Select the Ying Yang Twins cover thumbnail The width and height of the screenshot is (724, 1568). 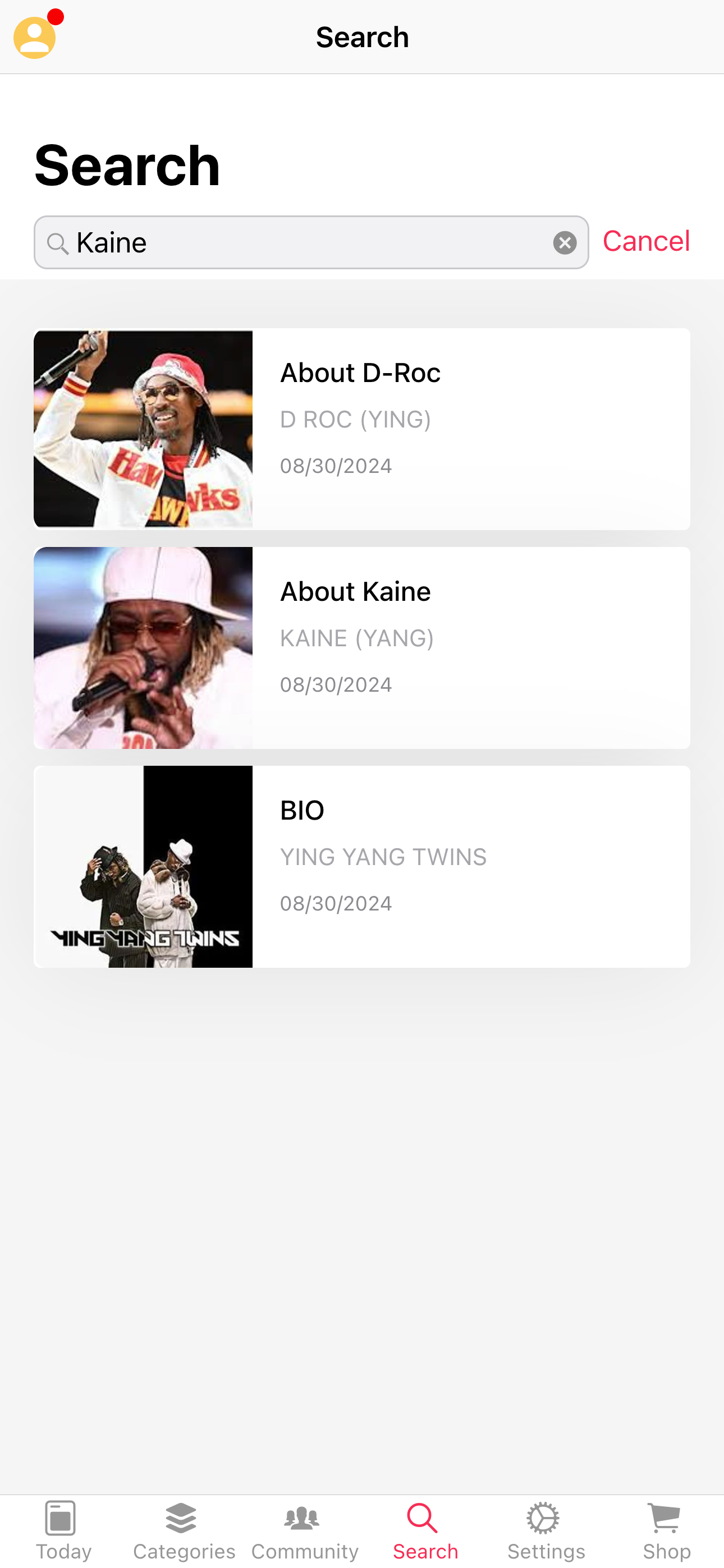click(143, 867)
